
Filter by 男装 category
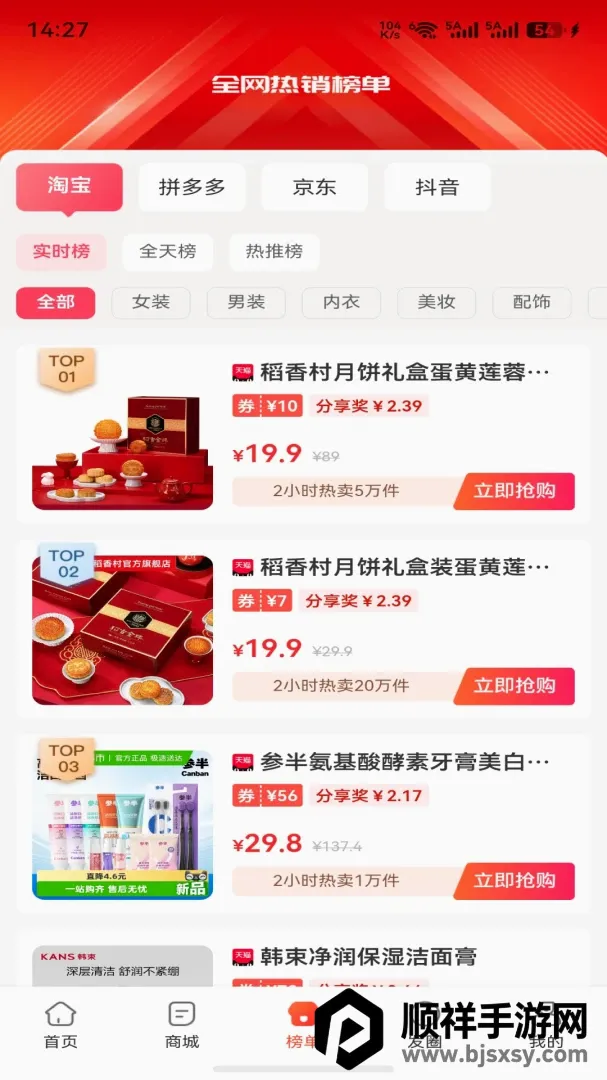click(246, 302)
